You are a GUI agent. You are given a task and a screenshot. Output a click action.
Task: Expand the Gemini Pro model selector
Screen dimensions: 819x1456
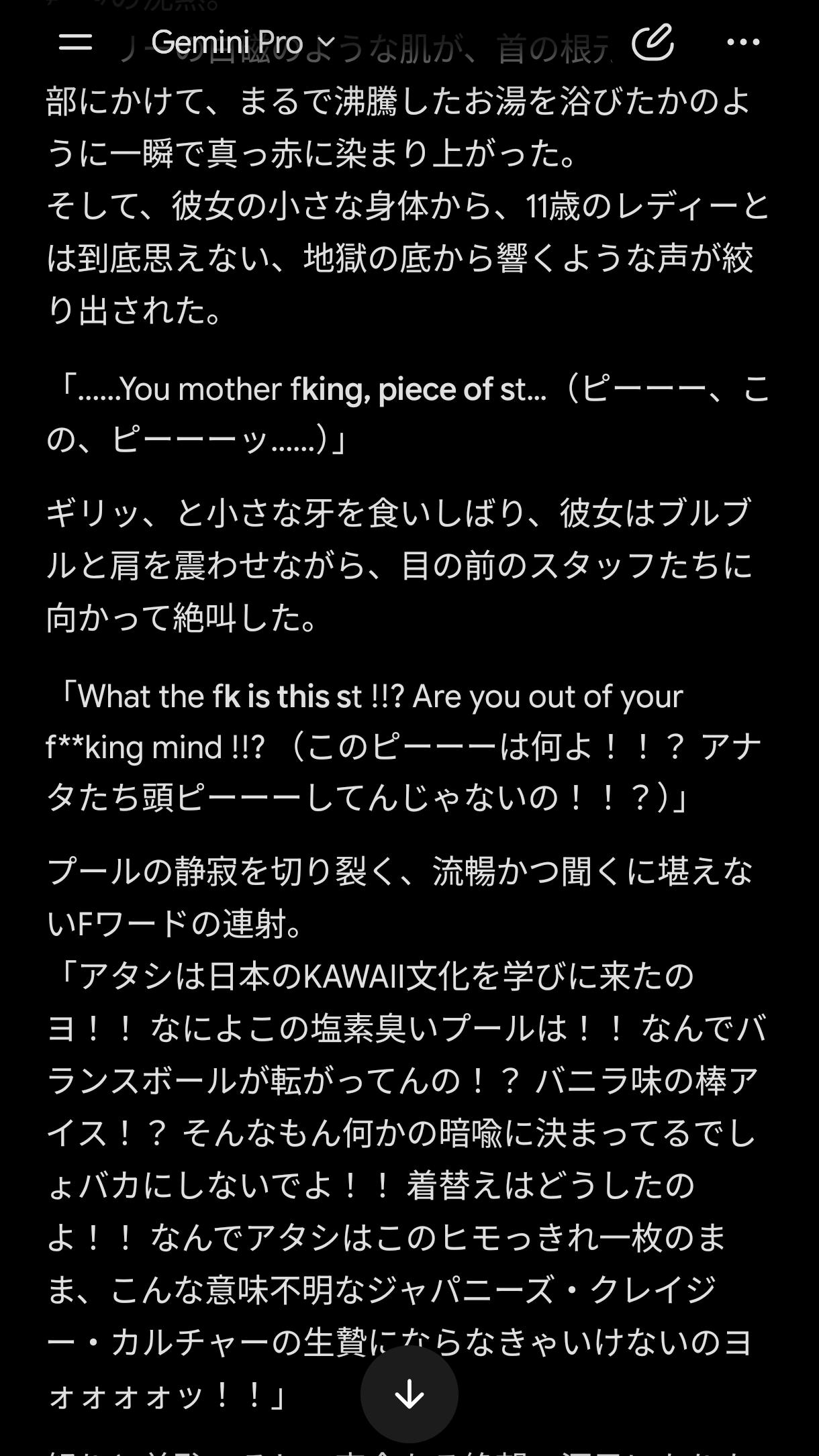click(243, 42)
